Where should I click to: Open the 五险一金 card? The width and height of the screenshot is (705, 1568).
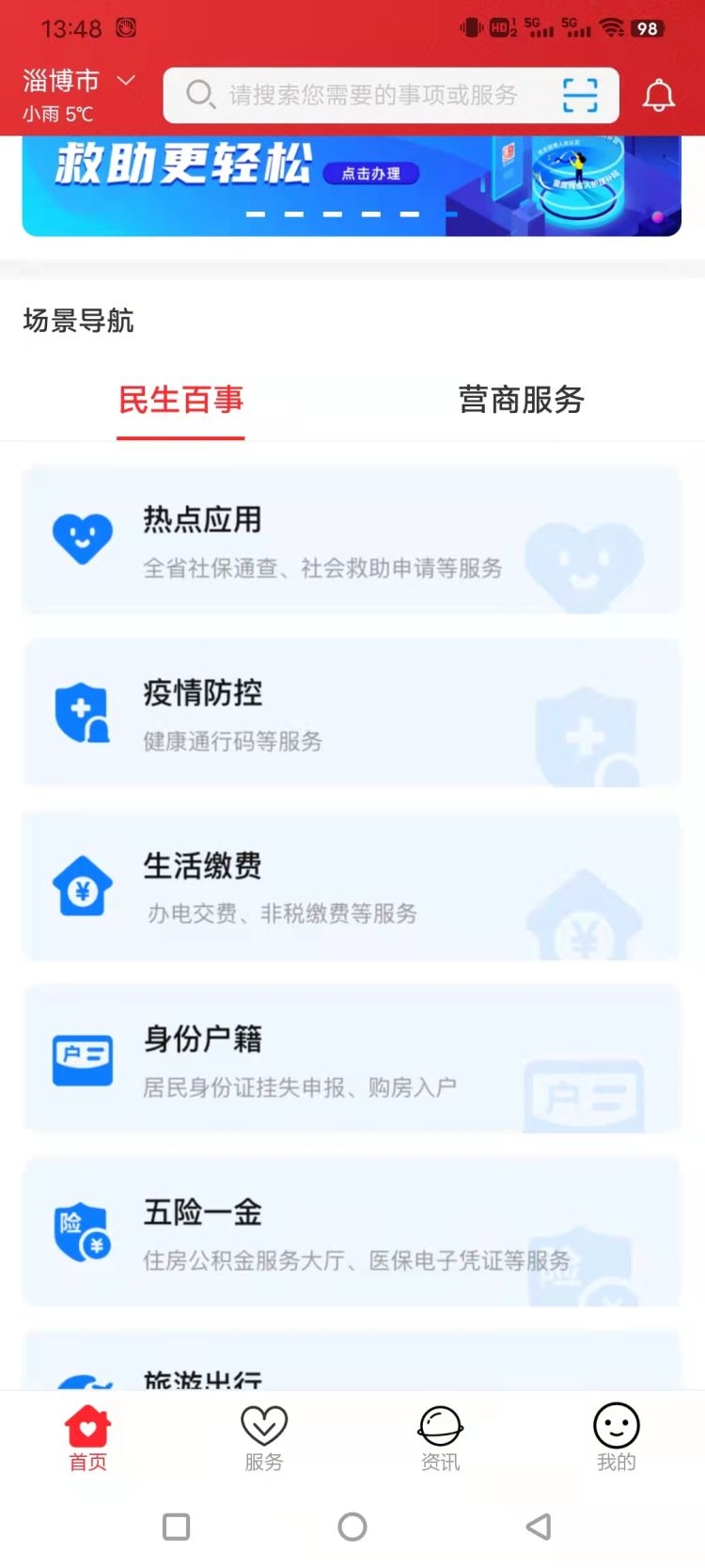tap(351, 1232)
